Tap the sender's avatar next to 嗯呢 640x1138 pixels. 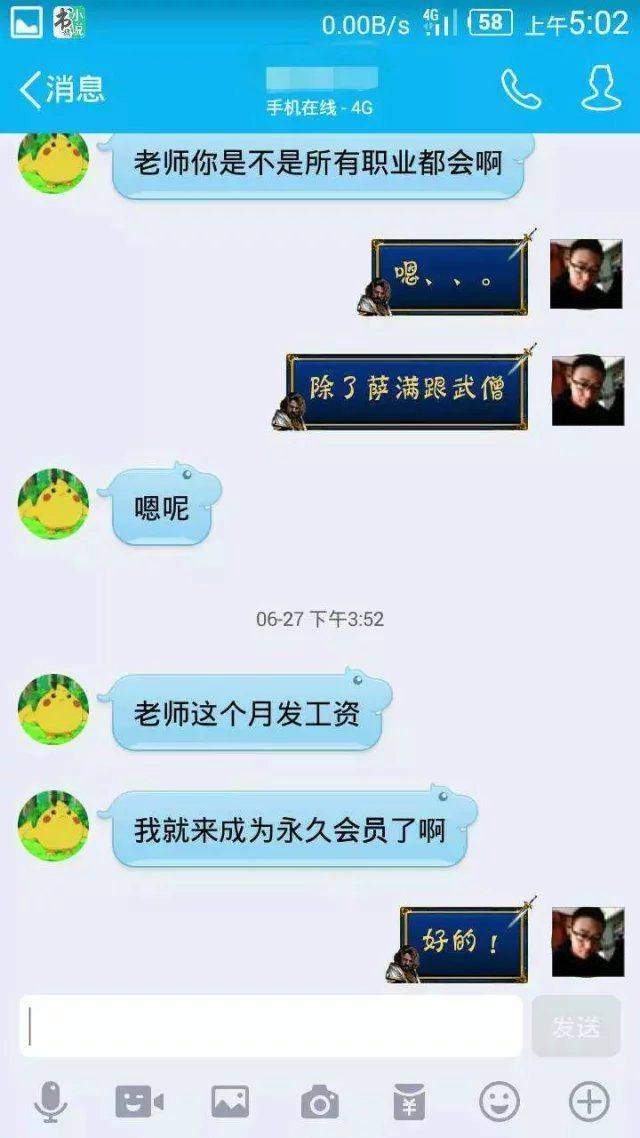(53, 504)
